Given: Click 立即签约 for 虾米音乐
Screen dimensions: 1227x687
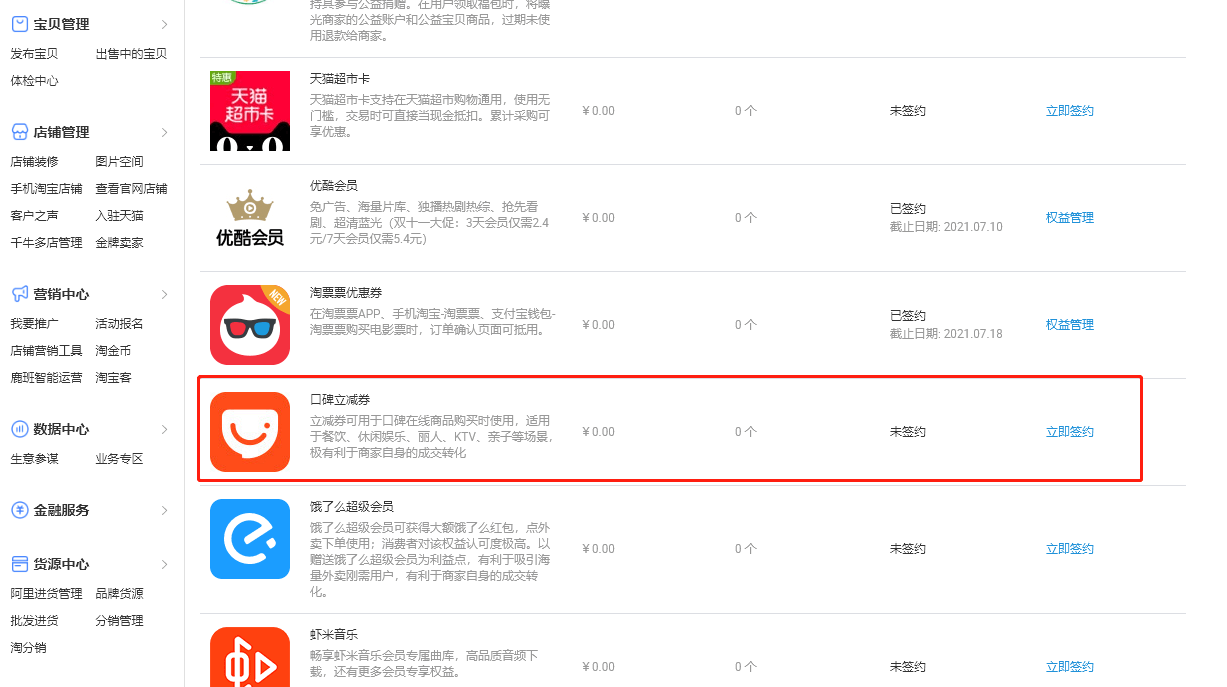Looking at the screenshot, I should coord(1069,667).
